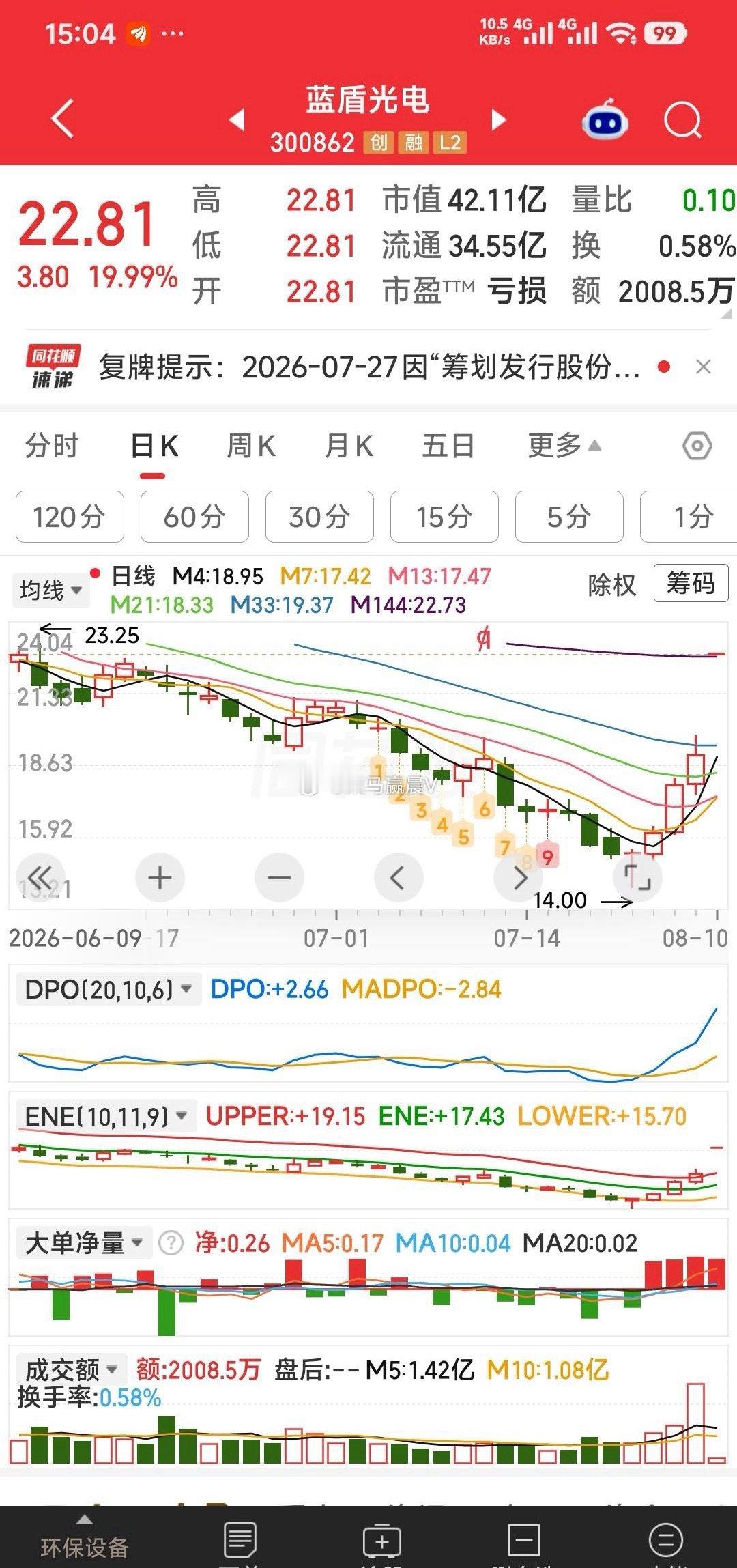The height and width of the screenshot is (1568, 737).
Task: Go back with the top-left arrow
Action: [63, 119]
